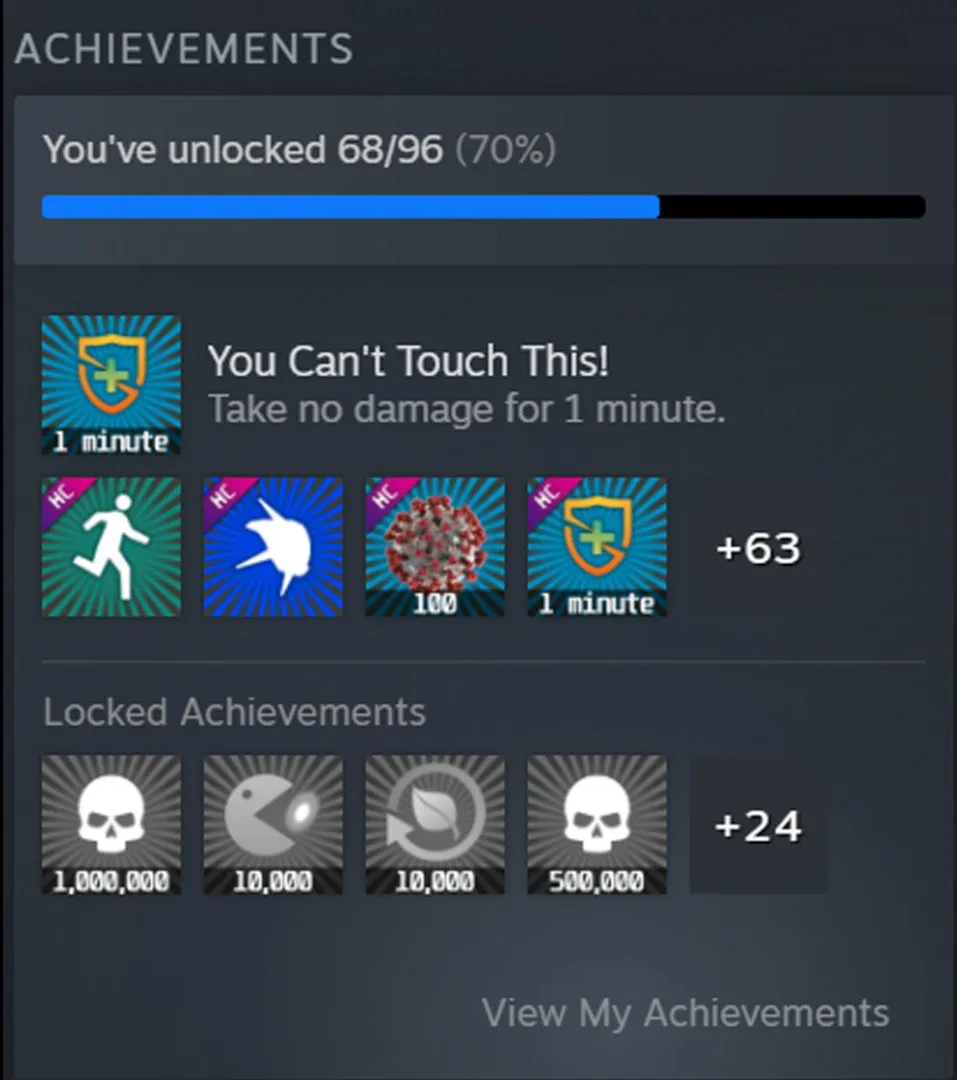Select the locked skull 500,000 achievement
The image size is (957, 1080).
tap(597, 824)
